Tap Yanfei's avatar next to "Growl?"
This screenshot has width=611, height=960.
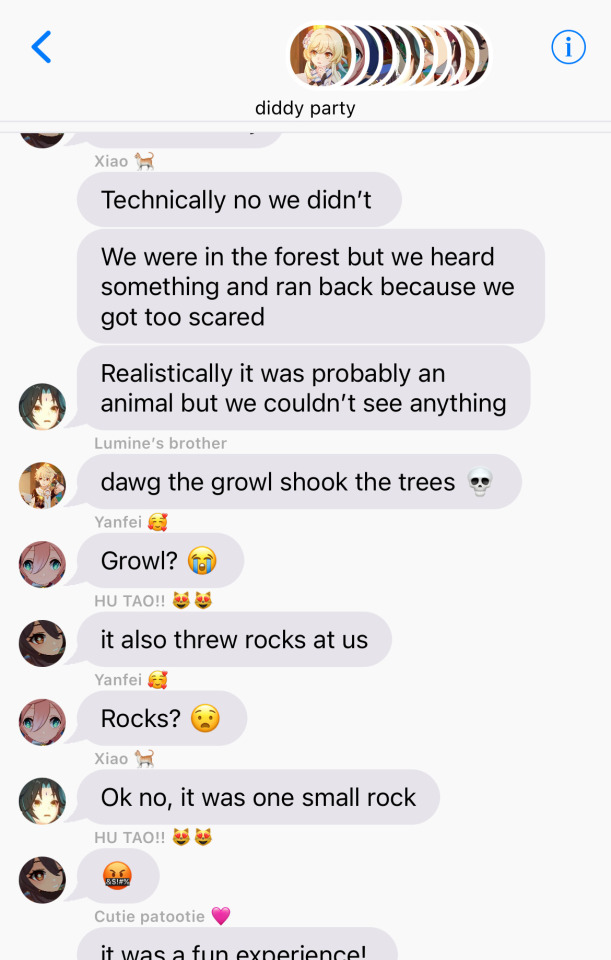pos(43,564)
